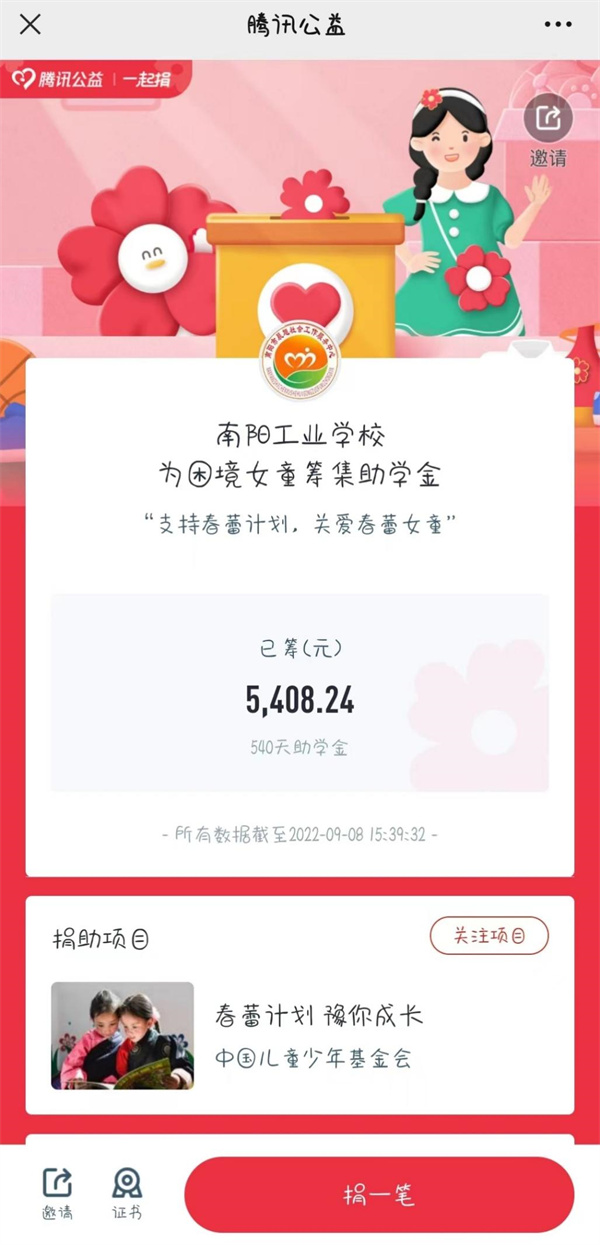Image resolution: width=600 pixels, height=1245 pixels.
Task: Tap 邀请 in the bottom bar
Action: [x=57, y=1192]
